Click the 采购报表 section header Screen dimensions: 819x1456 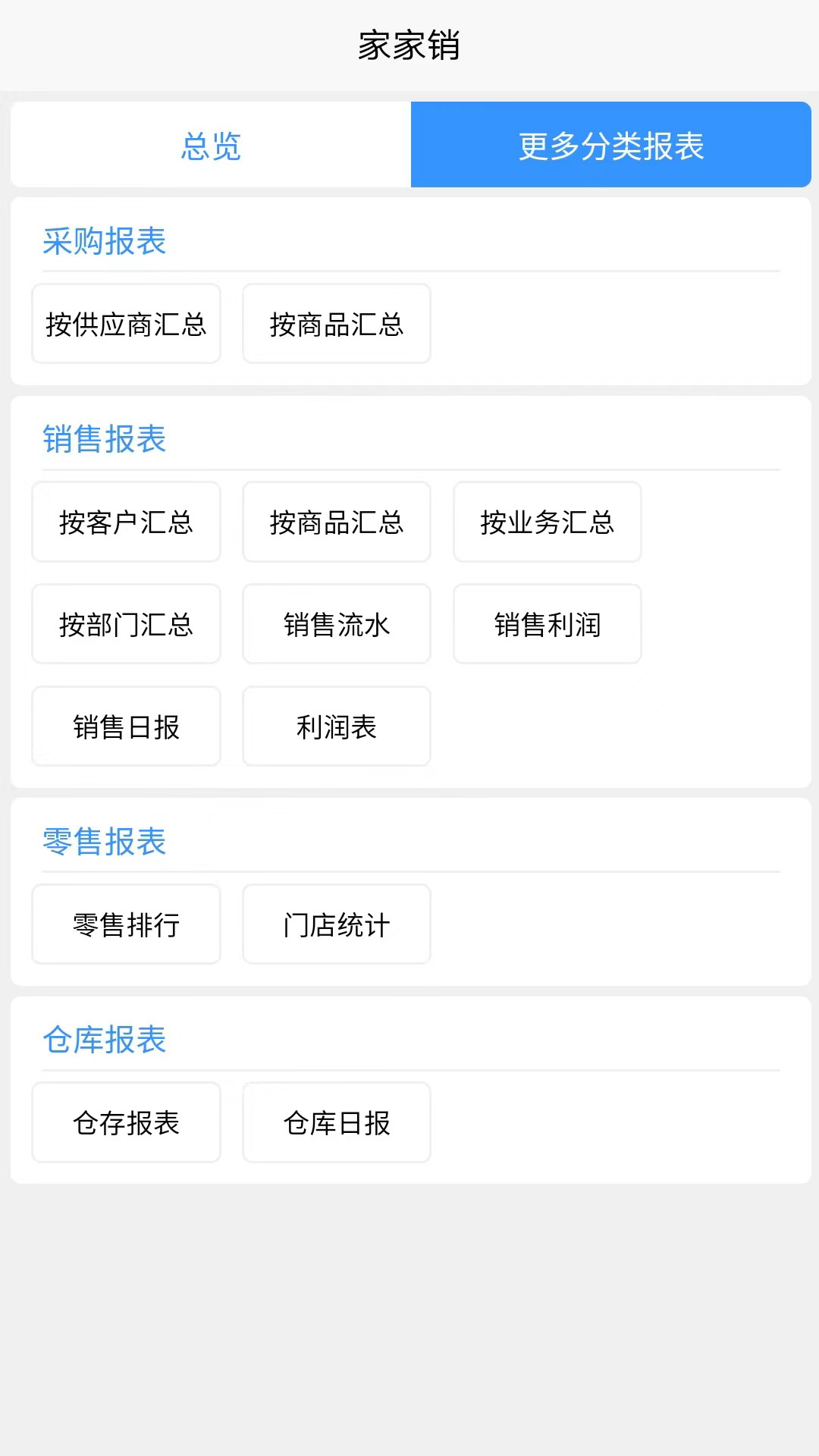click(105, 241)
